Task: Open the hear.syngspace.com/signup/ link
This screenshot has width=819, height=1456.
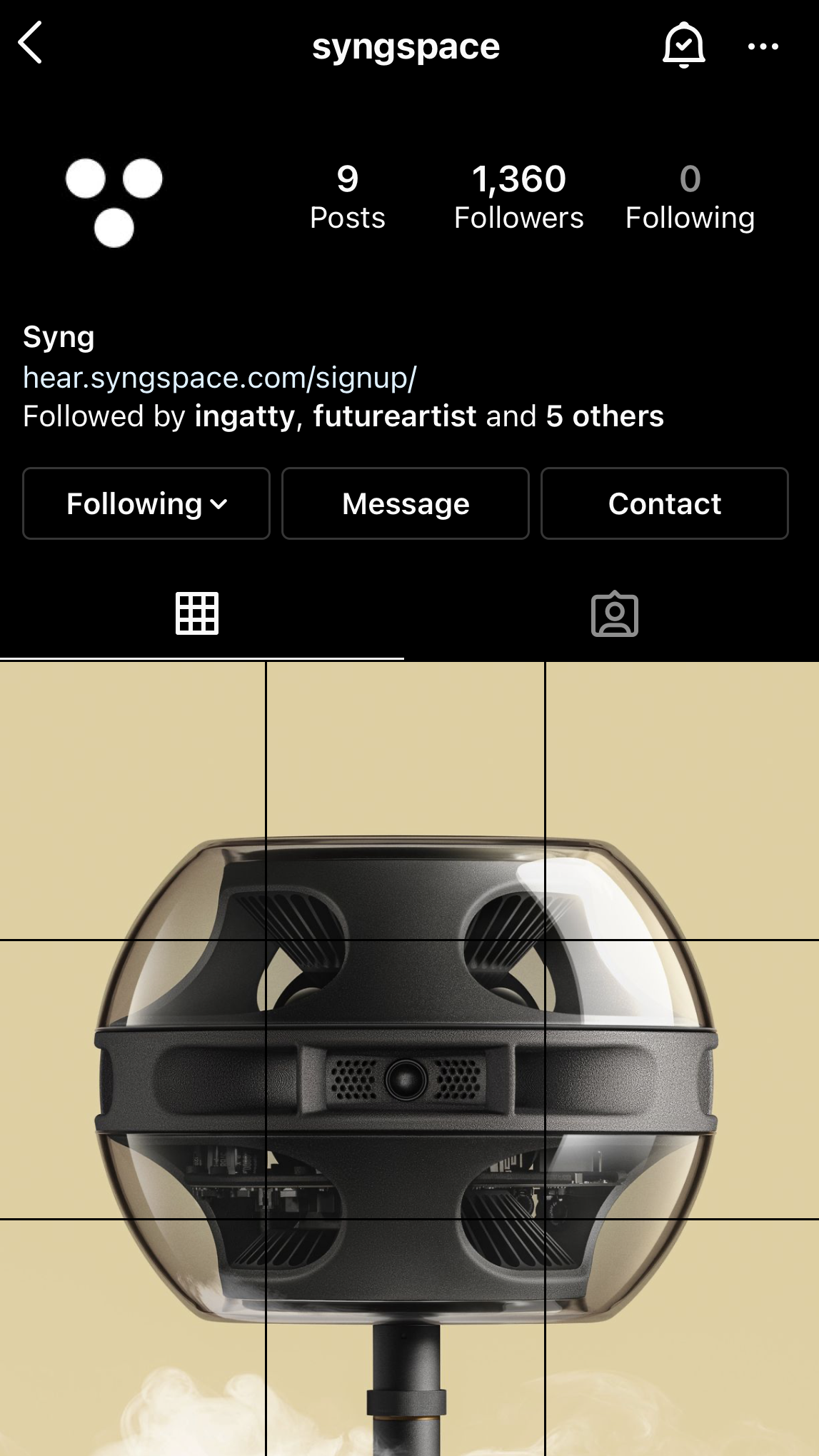Action: pyautogui.click(x=220, y=377)
